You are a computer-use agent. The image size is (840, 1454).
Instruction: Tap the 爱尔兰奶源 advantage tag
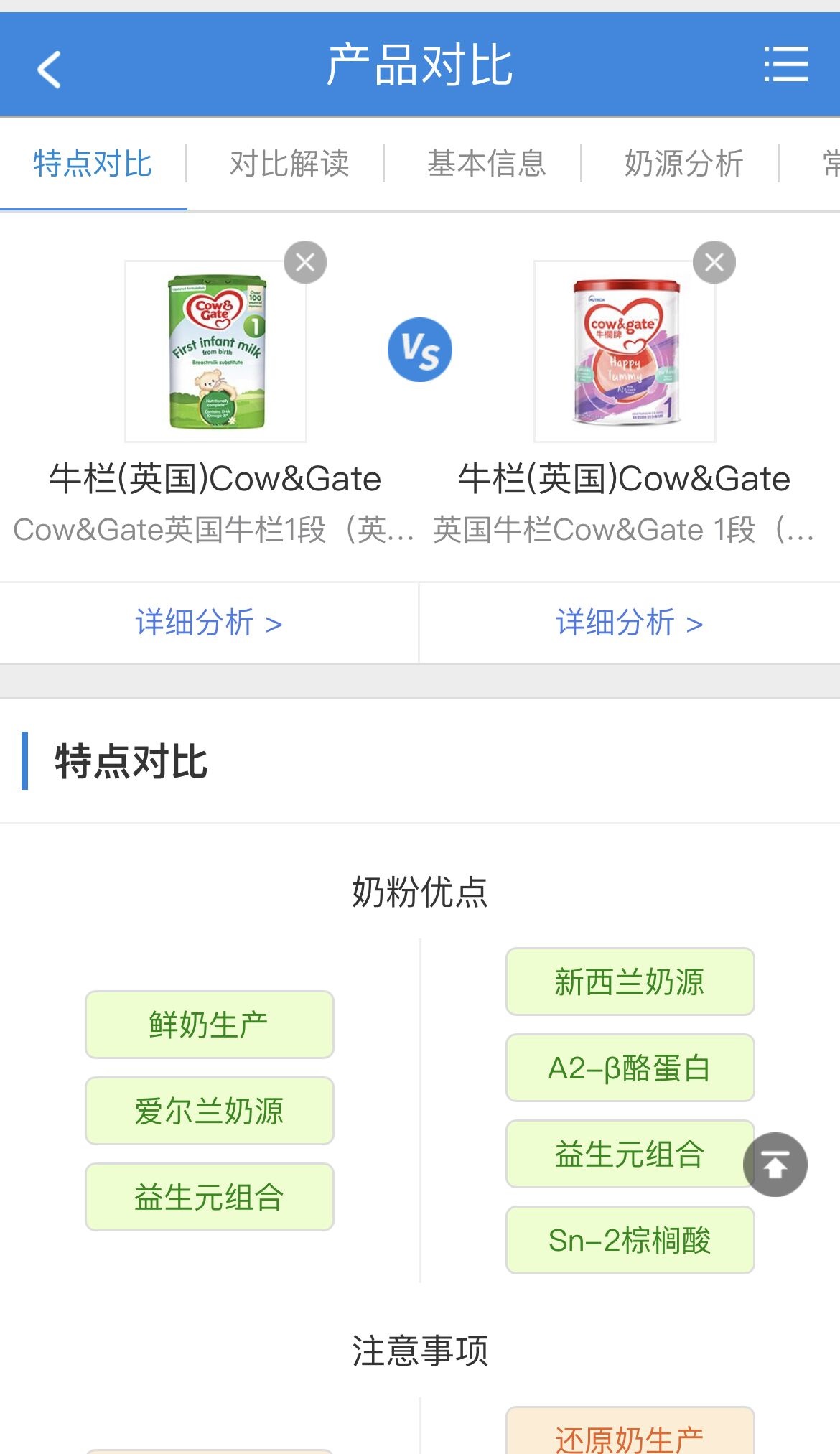(x=209, y=1111)
